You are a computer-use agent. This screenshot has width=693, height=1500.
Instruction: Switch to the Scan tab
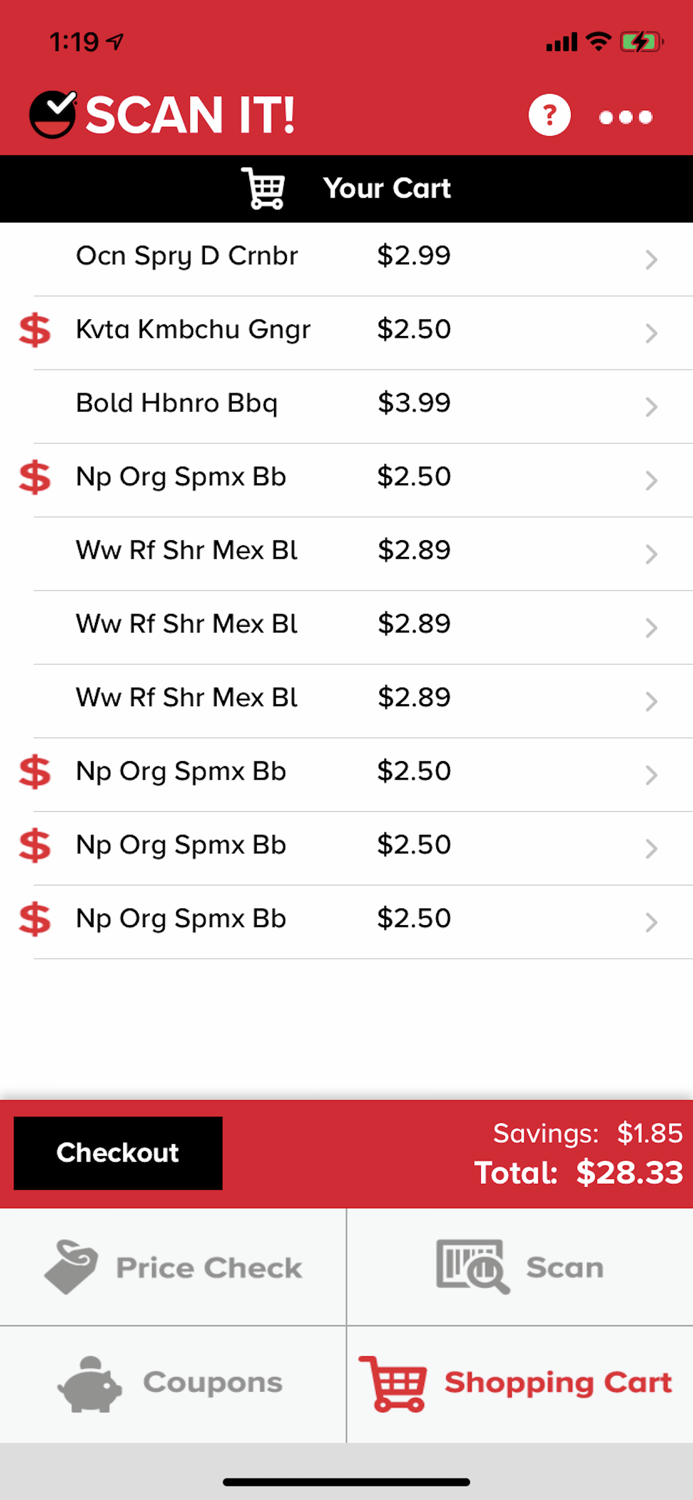(520, 1267)
